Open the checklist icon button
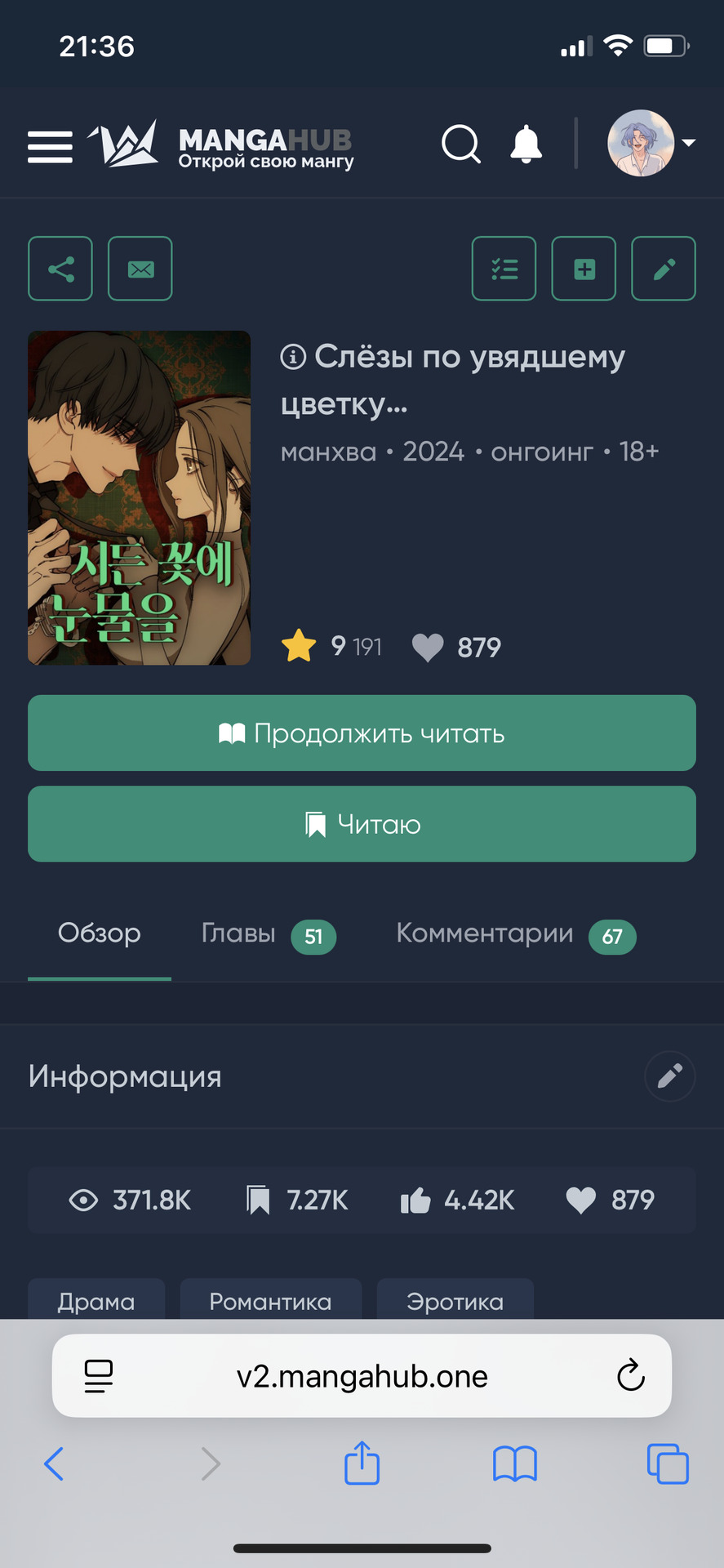Viewport: 724px width, 1568px height. (x=504, y=269)
